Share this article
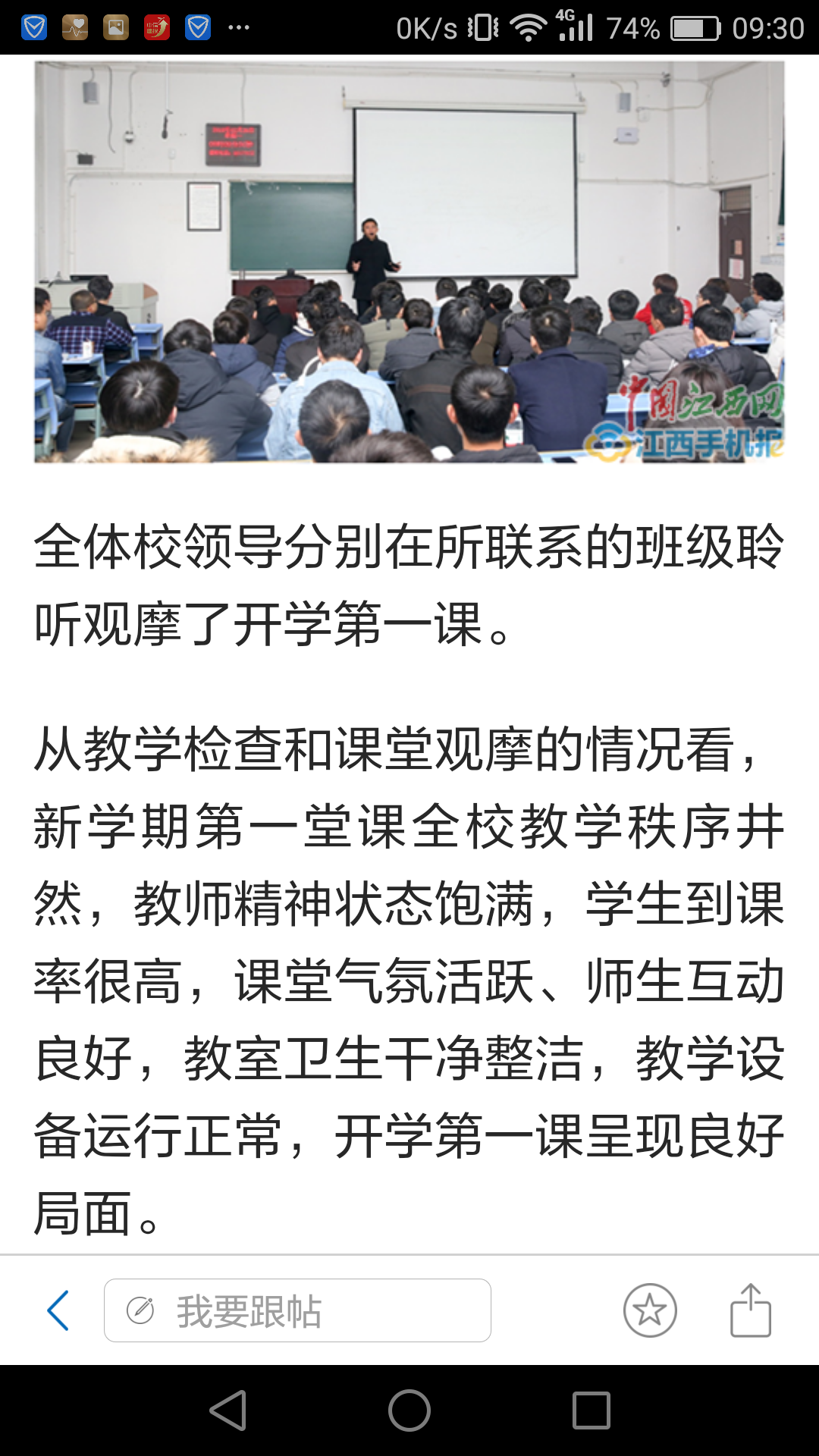This screenshot has width=819, height=1456. tap(750, 1310)
